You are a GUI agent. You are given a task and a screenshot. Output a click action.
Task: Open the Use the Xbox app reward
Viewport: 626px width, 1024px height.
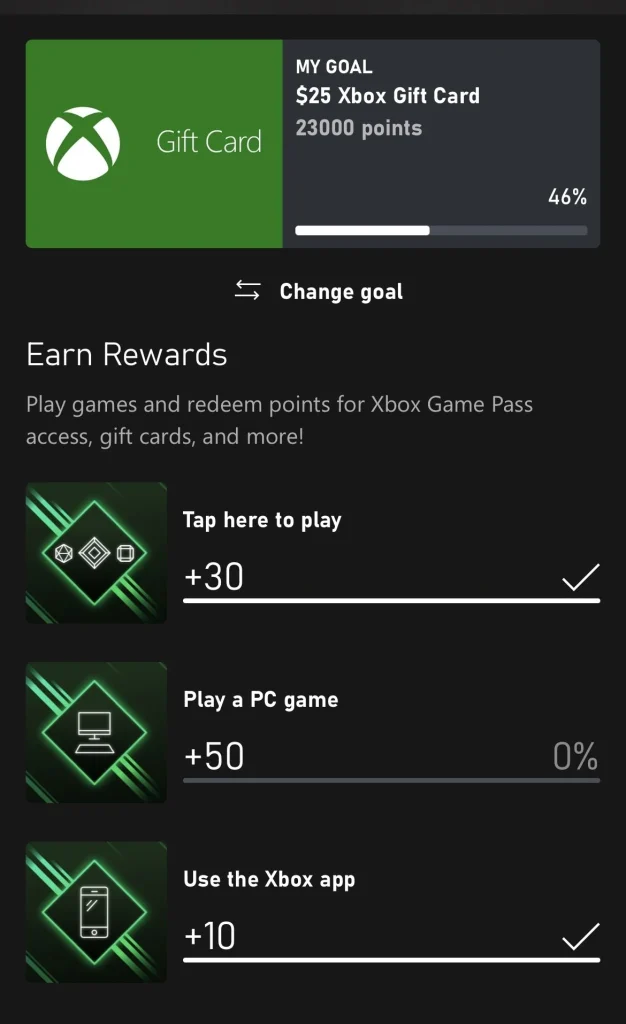[313, 912]
